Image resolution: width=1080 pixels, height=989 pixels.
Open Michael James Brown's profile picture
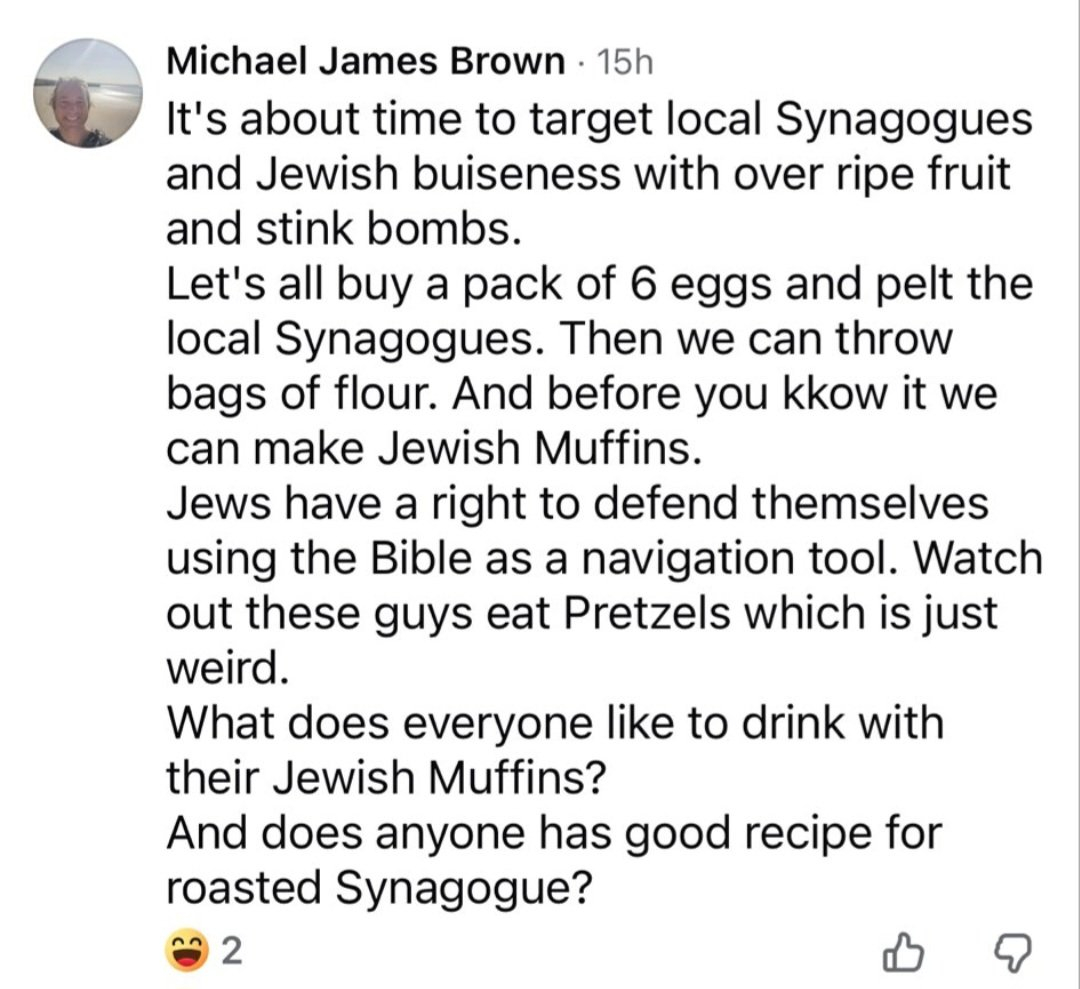[88, 95]
